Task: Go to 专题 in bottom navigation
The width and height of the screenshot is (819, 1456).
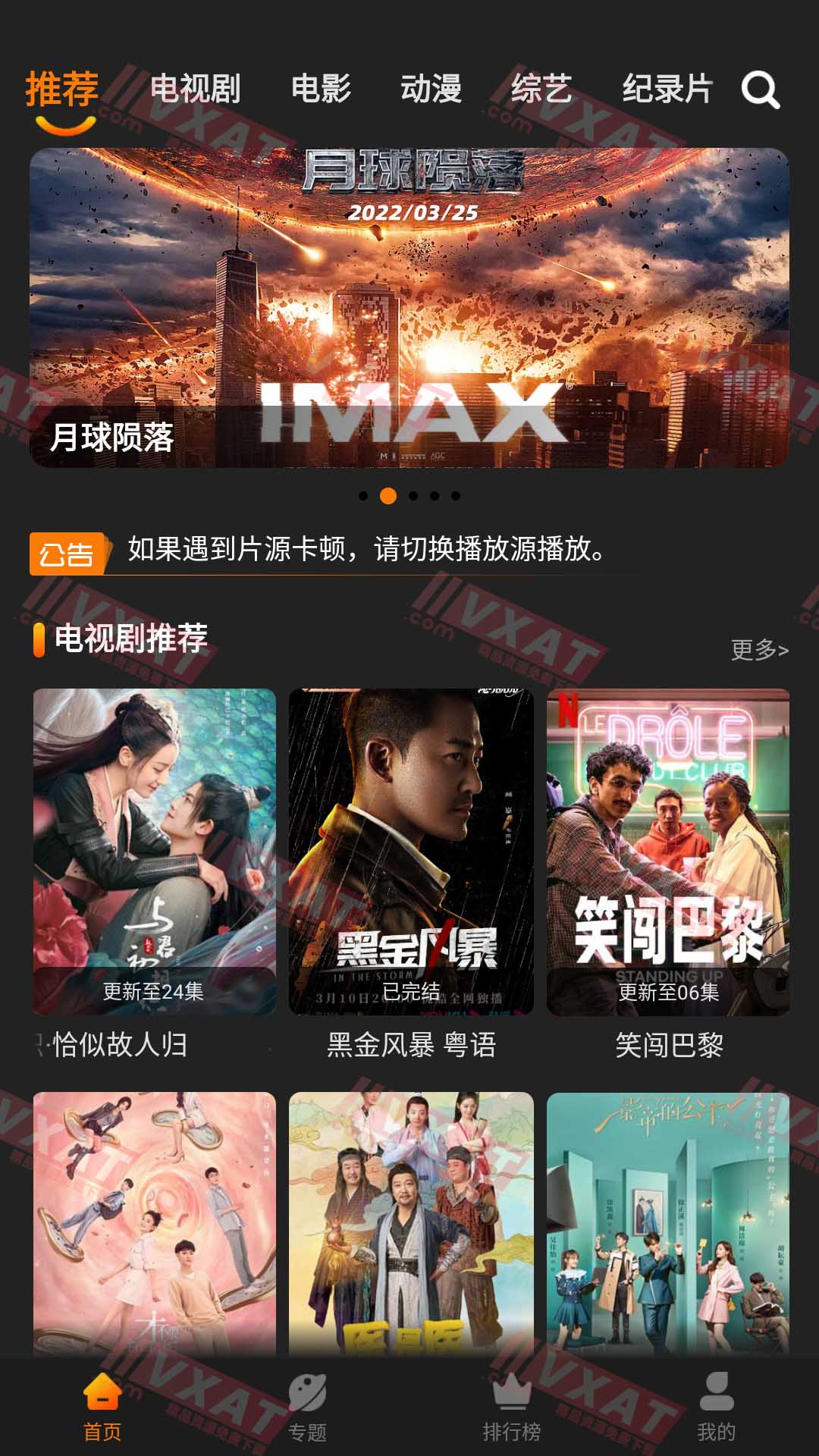Action: click(x=307, y=1407)
